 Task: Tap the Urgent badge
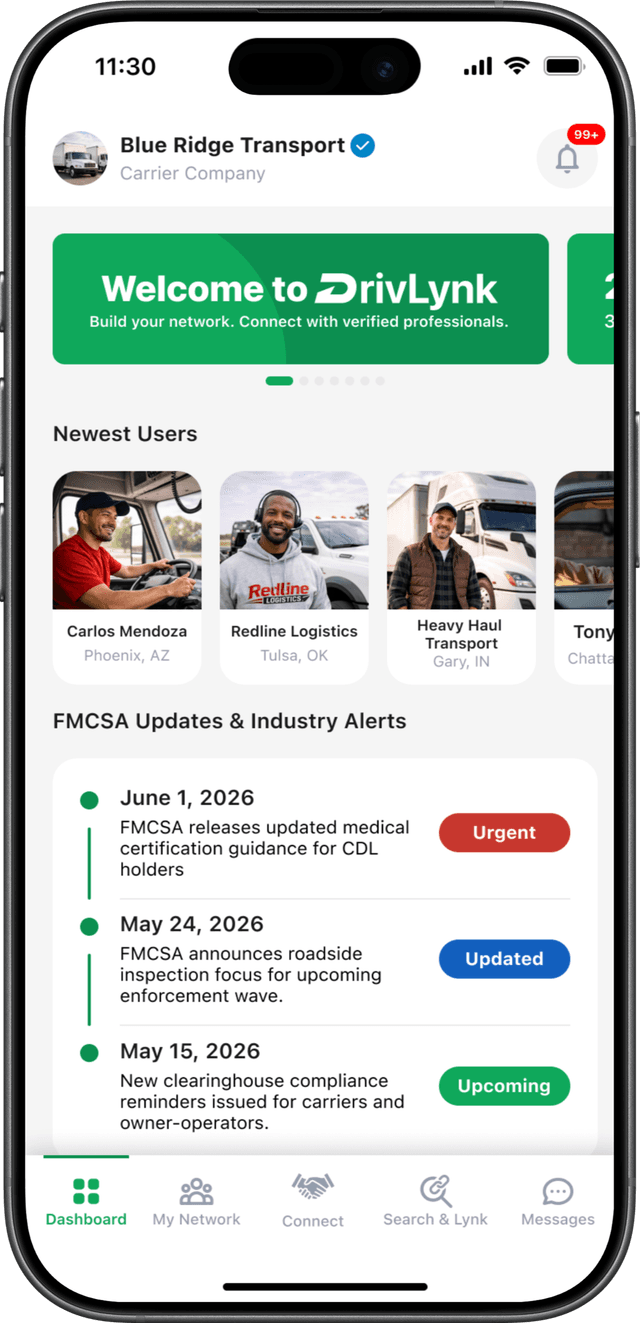coord(504,833)
